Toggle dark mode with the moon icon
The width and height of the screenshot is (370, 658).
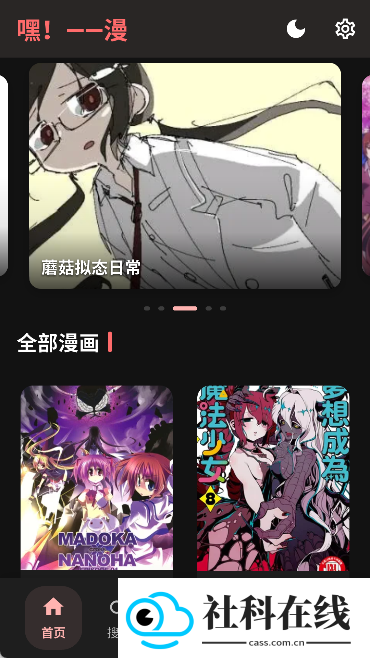coord(296,29)
